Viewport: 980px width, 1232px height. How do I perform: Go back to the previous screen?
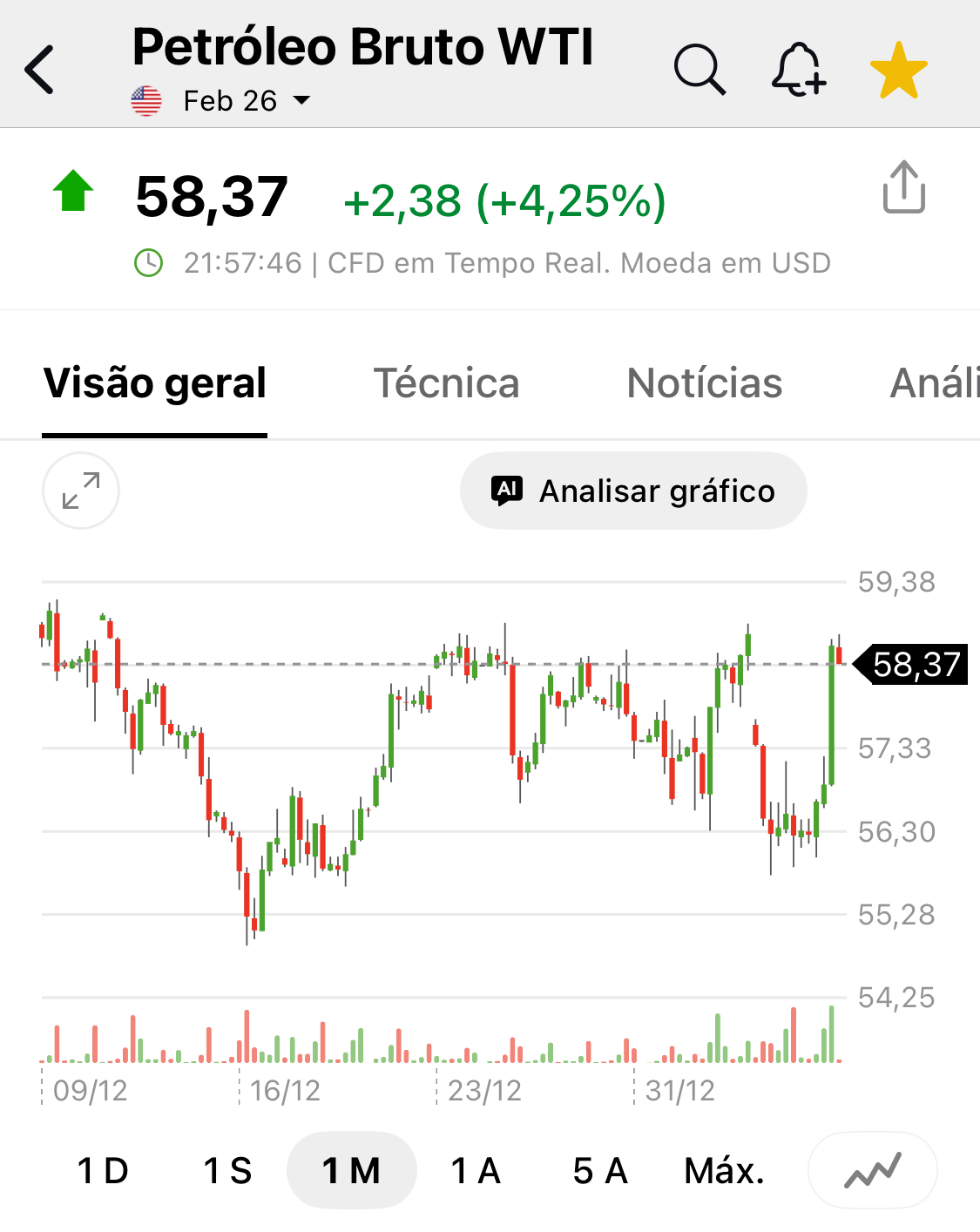(40, 69)
